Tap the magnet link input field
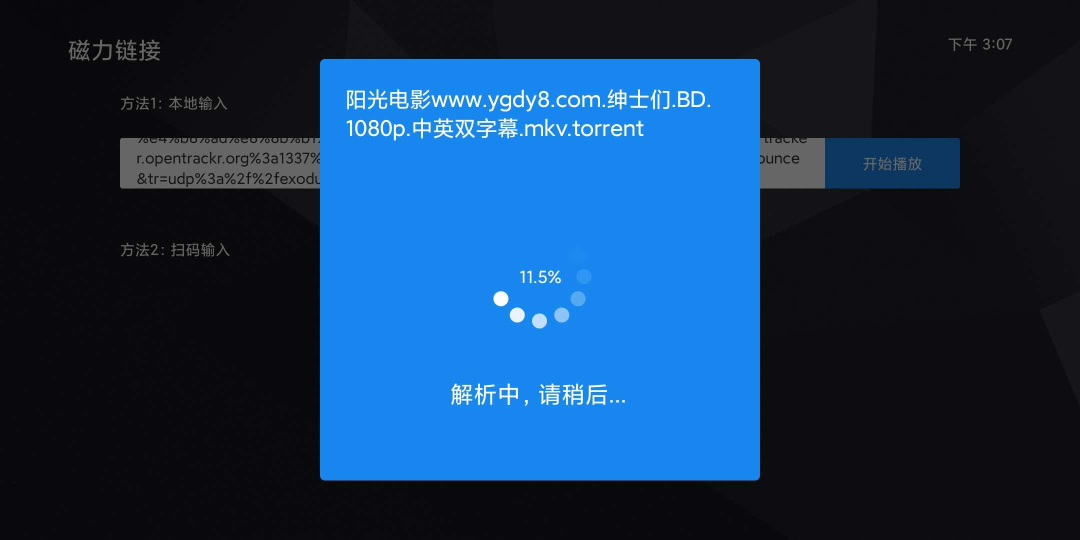1080x540 pixels. click(x=220, y=163)
